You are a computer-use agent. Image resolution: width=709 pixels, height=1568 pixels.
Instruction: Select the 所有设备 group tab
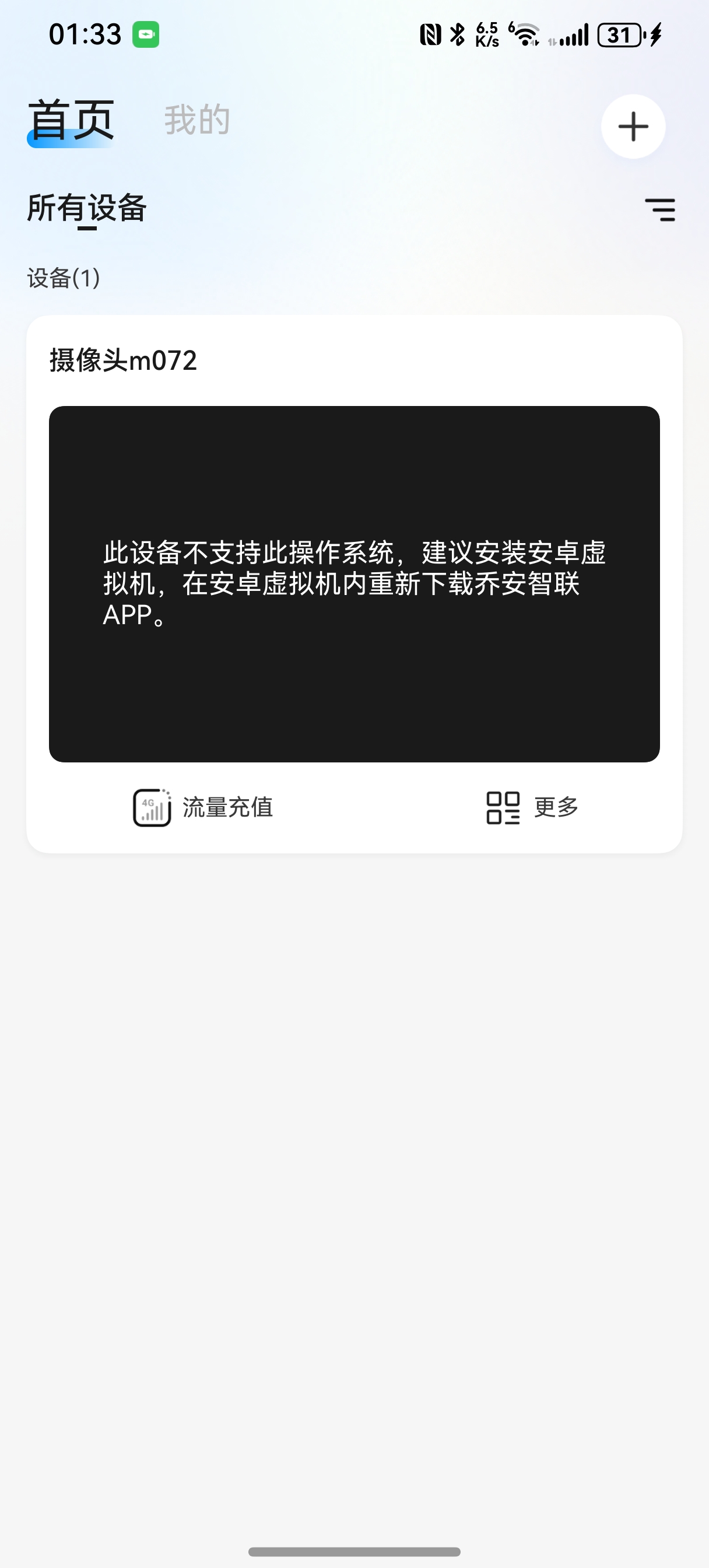(x=86, y=209)
